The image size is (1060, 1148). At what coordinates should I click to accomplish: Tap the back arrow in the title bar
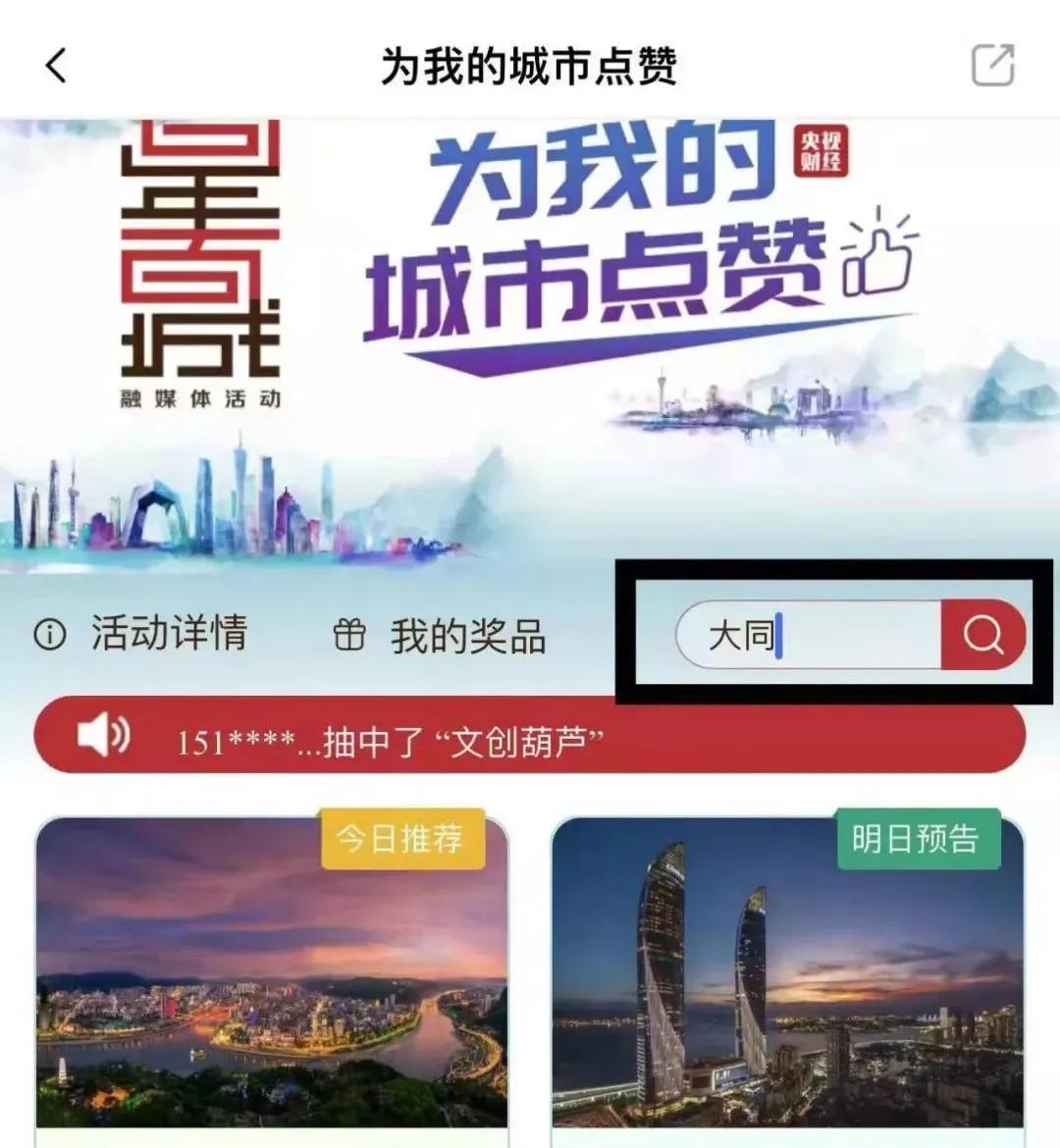coord(54,67)
